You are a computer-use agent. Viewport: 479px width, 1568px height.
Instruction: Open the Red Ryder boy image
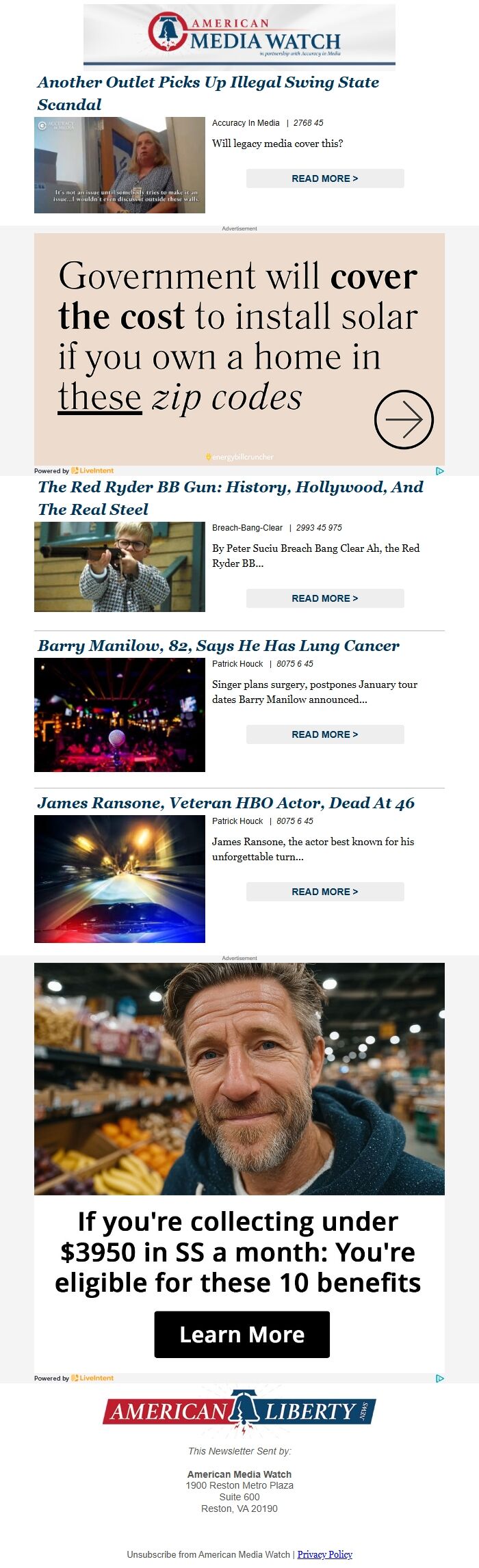click(x=120, y=567)
